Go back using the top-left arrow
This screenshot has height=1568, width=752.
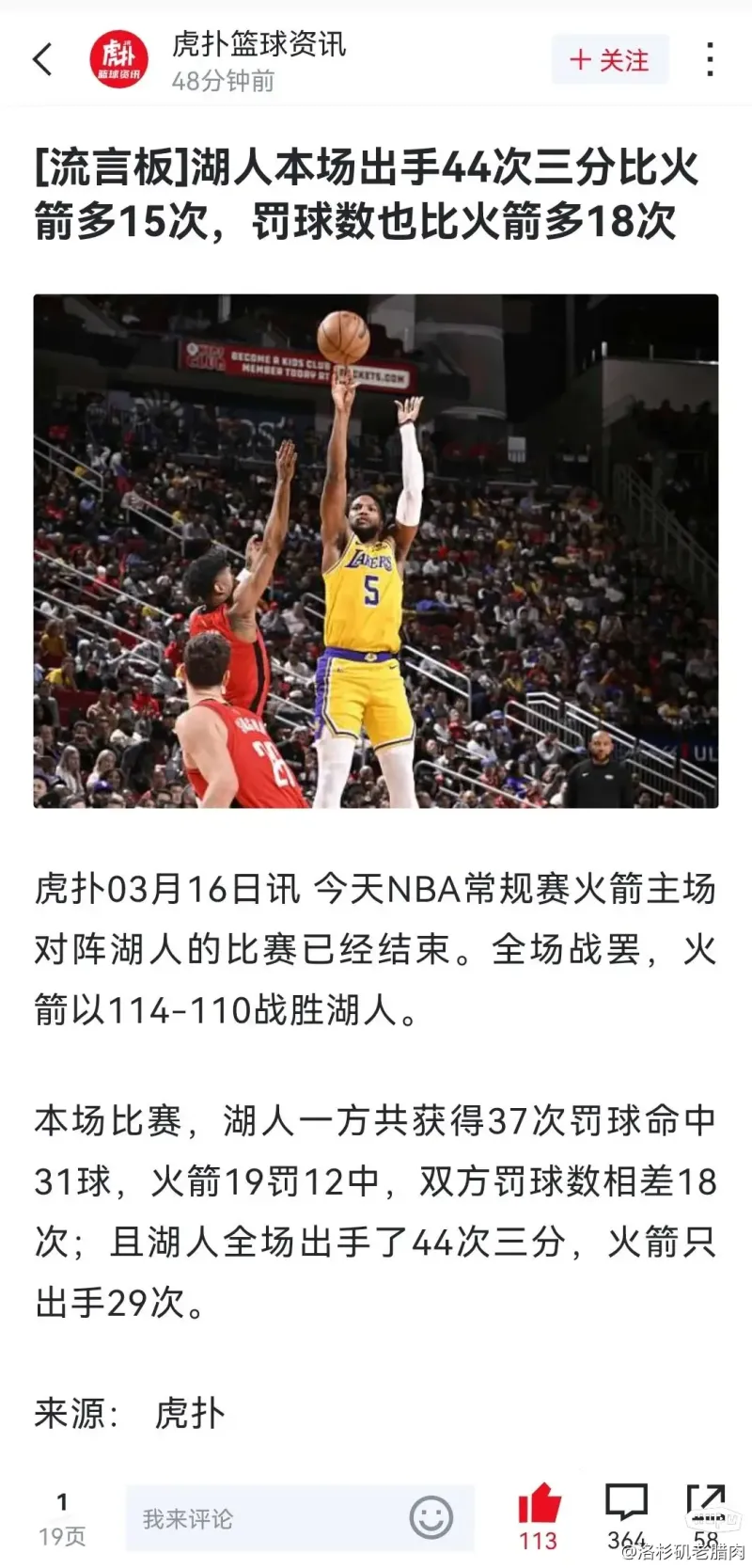tap(43, 60)
